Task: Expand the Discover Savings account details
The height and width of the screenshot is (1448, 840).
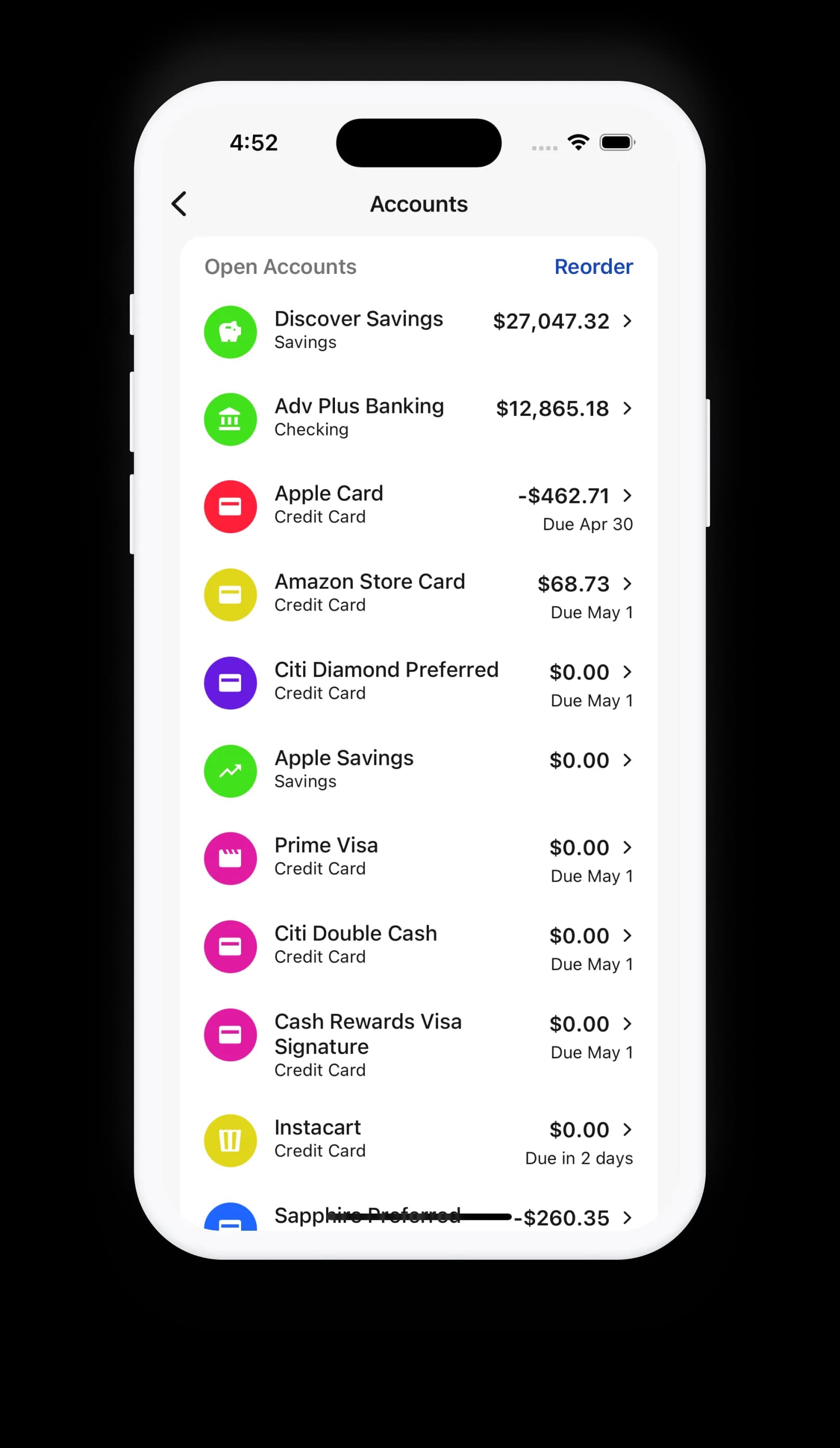Action: point(627,322)
